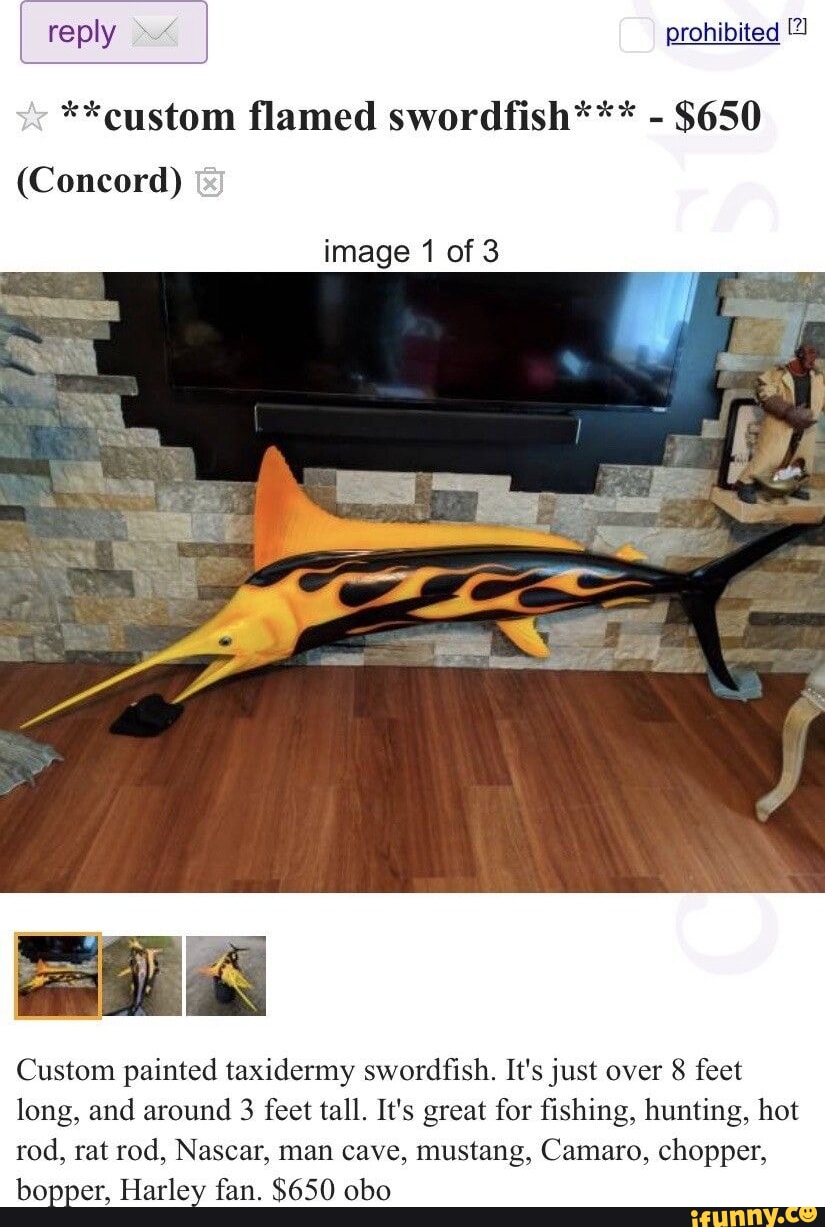Tap the reply button
This screenshot has height=1227, width=825.
point(113,33)
